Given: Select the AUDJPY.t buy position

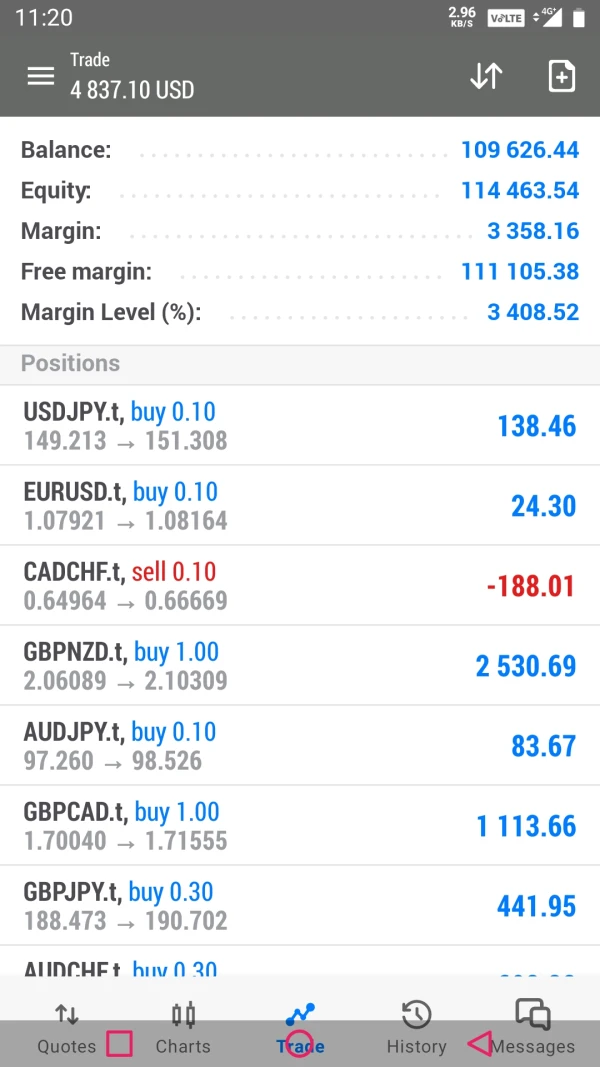Looking at the screenshot, I should click(x=300, y=746).
